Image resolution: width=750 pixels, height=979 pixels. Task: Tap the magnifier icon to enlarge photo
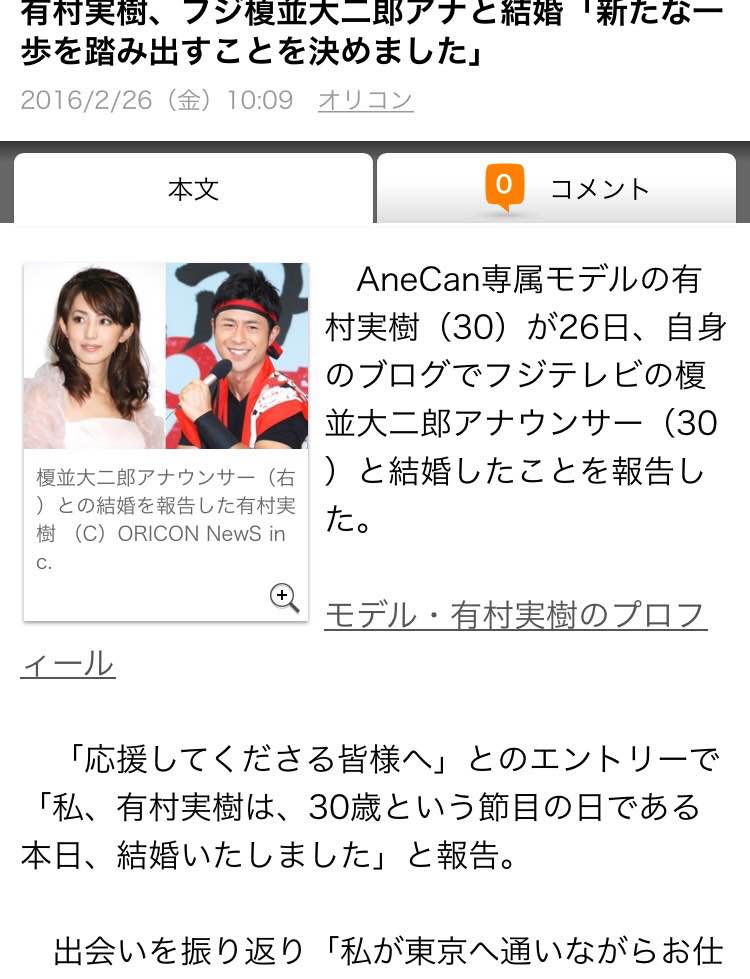[x=285, y=597]
